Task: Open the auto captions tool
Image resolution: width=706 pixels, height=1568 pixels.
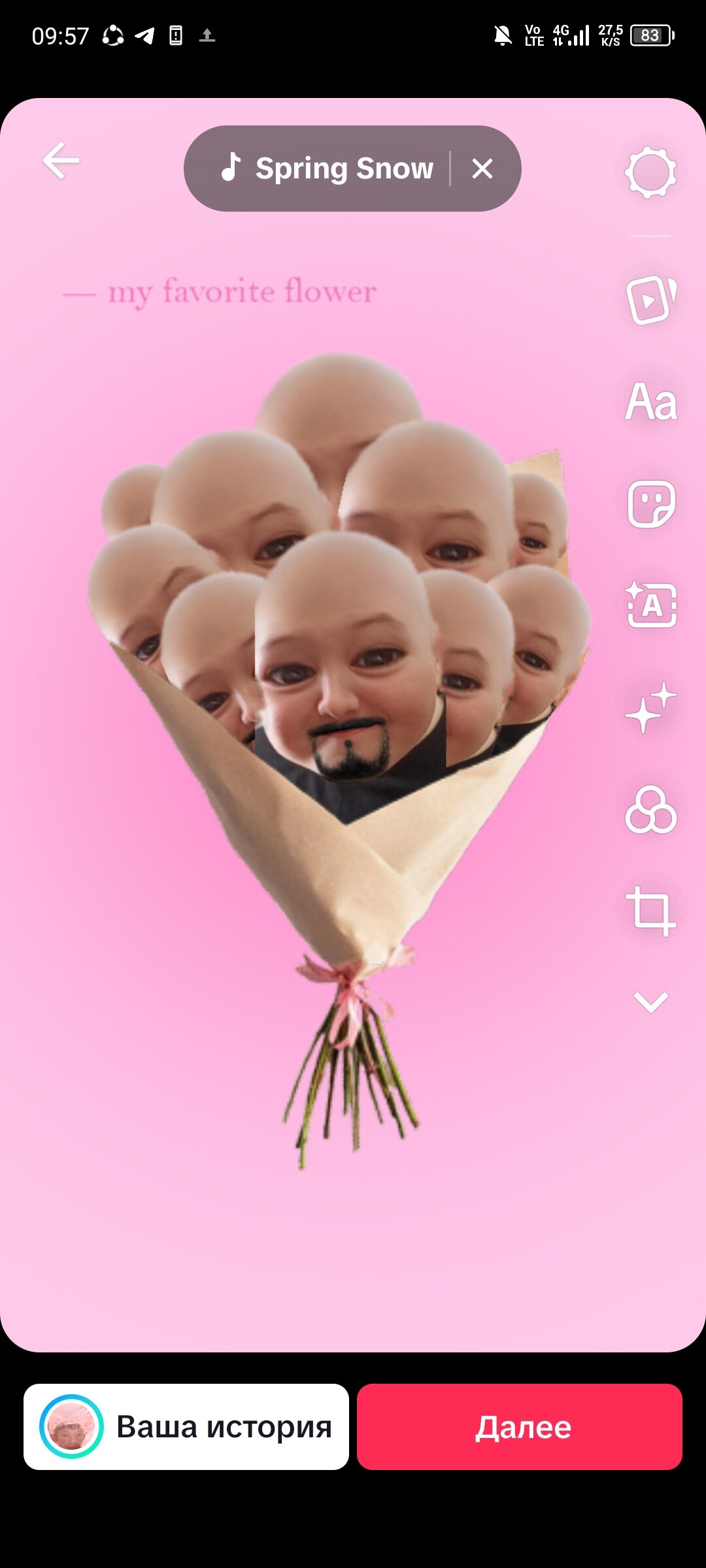Action: [650, 605]
